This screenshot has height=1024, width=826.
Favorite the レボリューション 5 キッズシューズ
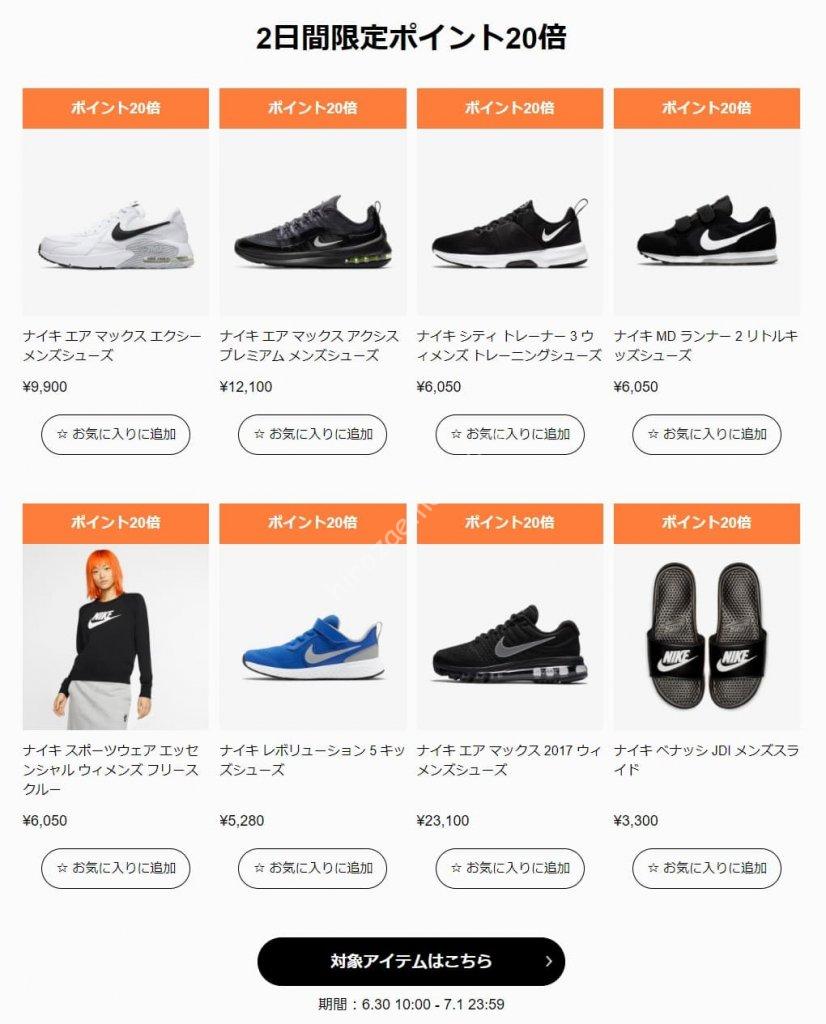[312, 868]
